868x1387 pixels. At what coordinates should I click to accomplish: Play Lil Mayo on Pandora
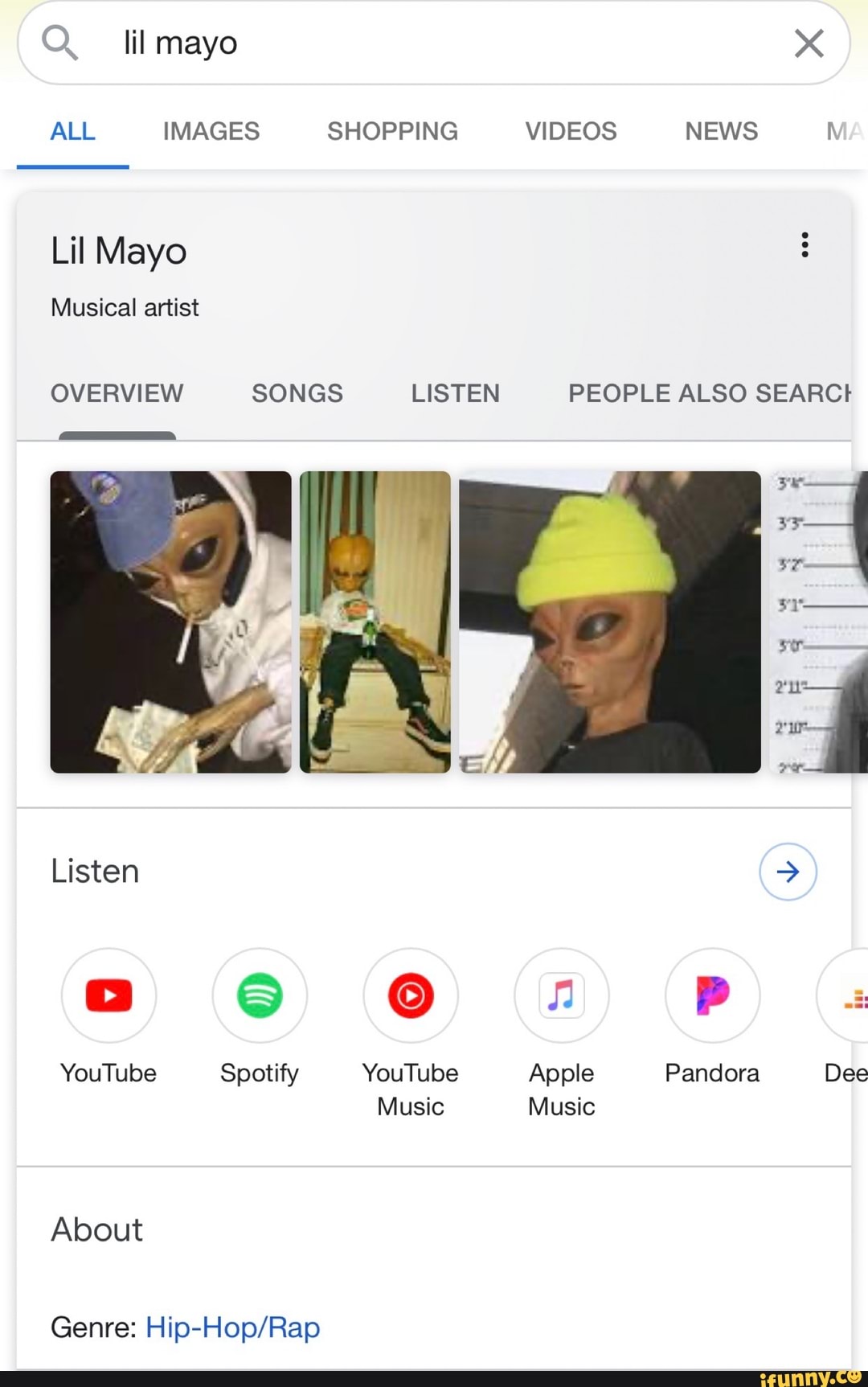coord(712,995)
